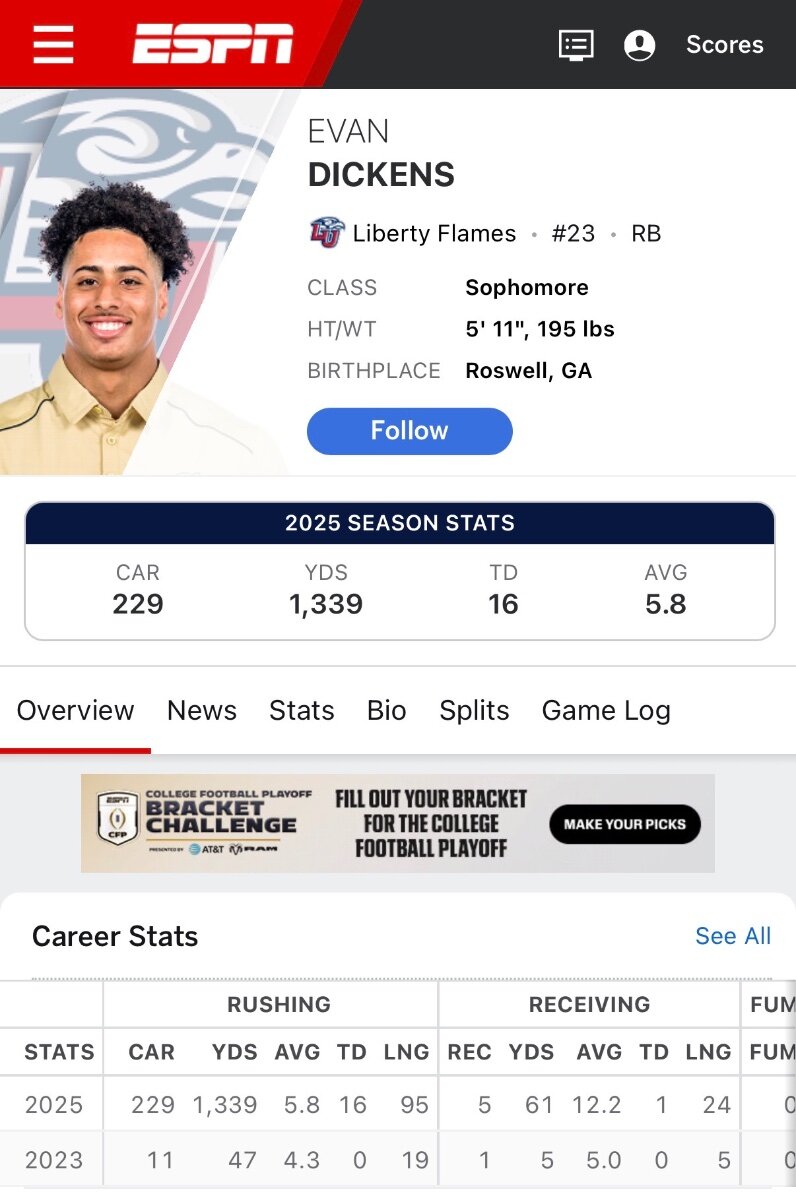Screen dimensions: 796x1200
Task: See all career stats
Action: point(733,936)
